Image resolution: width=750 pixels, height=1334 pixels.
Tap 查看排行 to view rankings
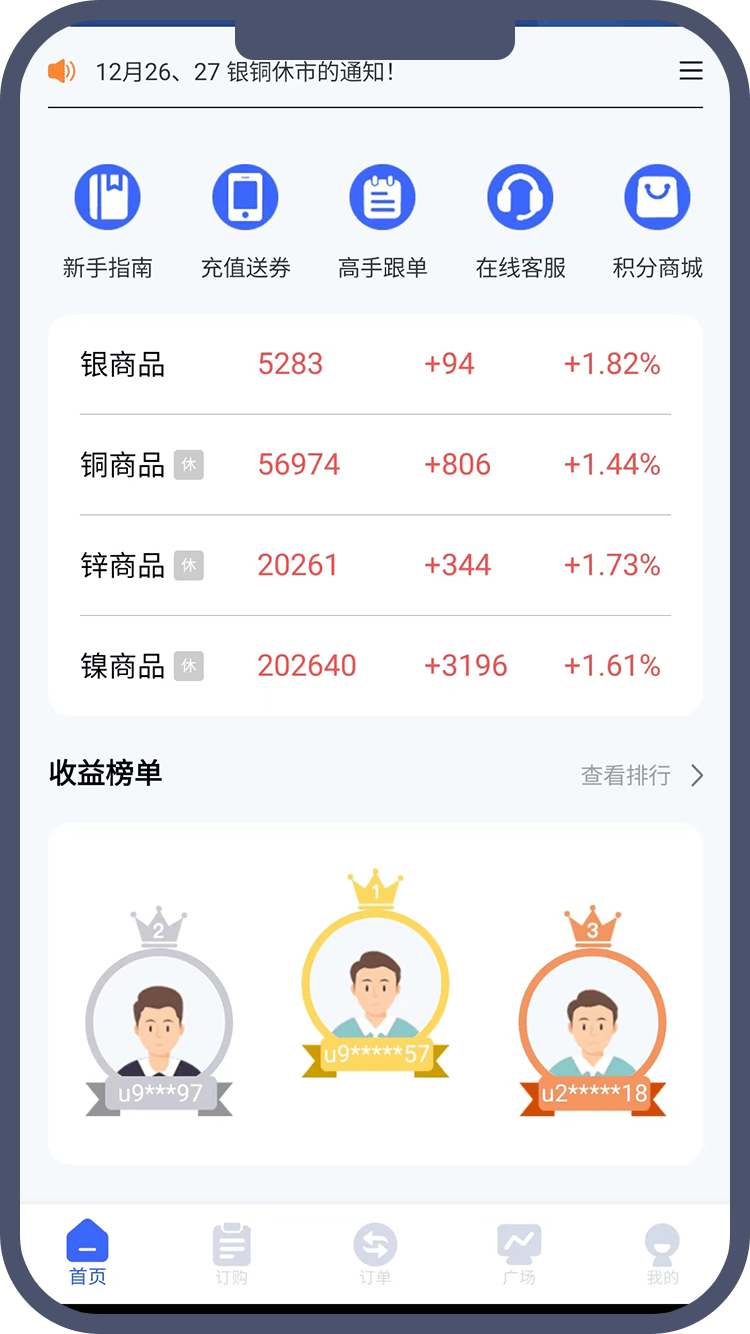[x=642, y=775]
